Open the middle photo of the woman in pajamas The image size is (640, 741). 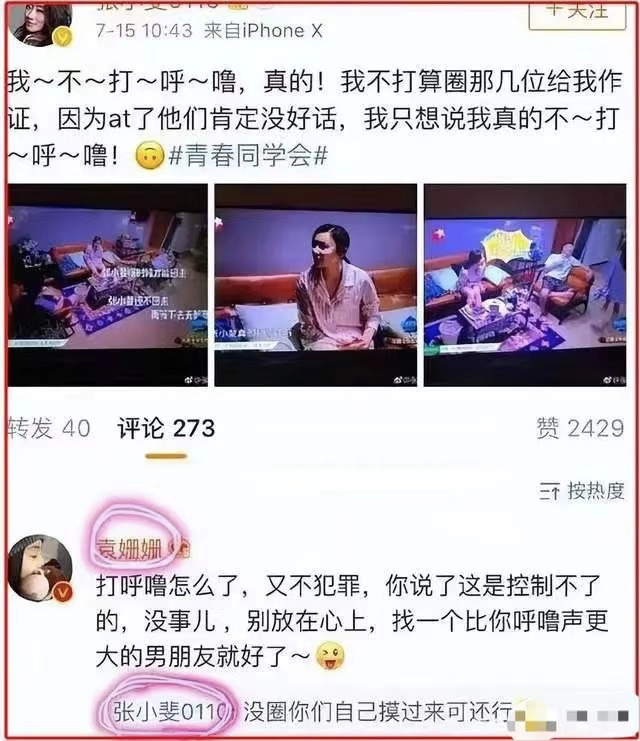pyautogui.click(x=315, y=284)
